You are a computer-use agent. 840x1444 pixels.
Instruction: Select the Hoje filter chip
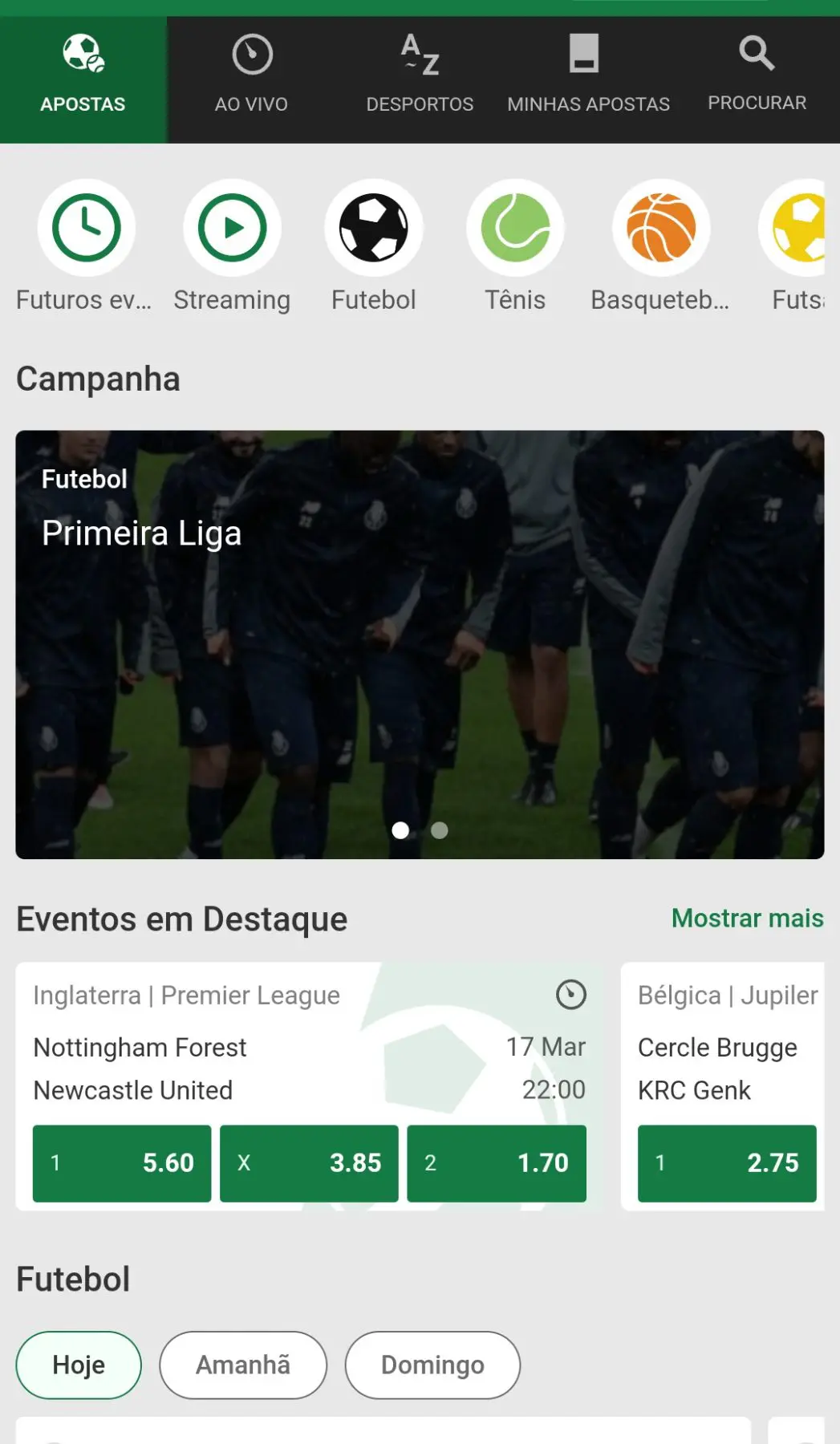(78, 1365)
